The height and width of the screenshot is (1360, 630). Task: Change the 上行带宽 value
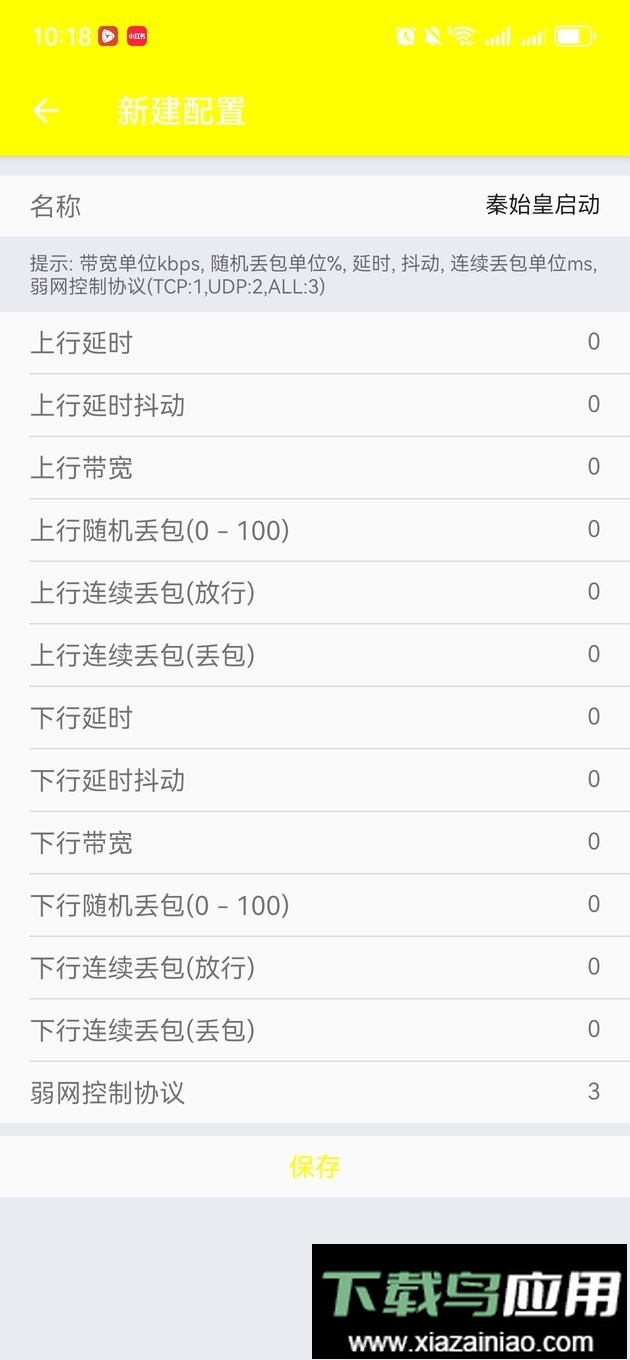[592, 467]
